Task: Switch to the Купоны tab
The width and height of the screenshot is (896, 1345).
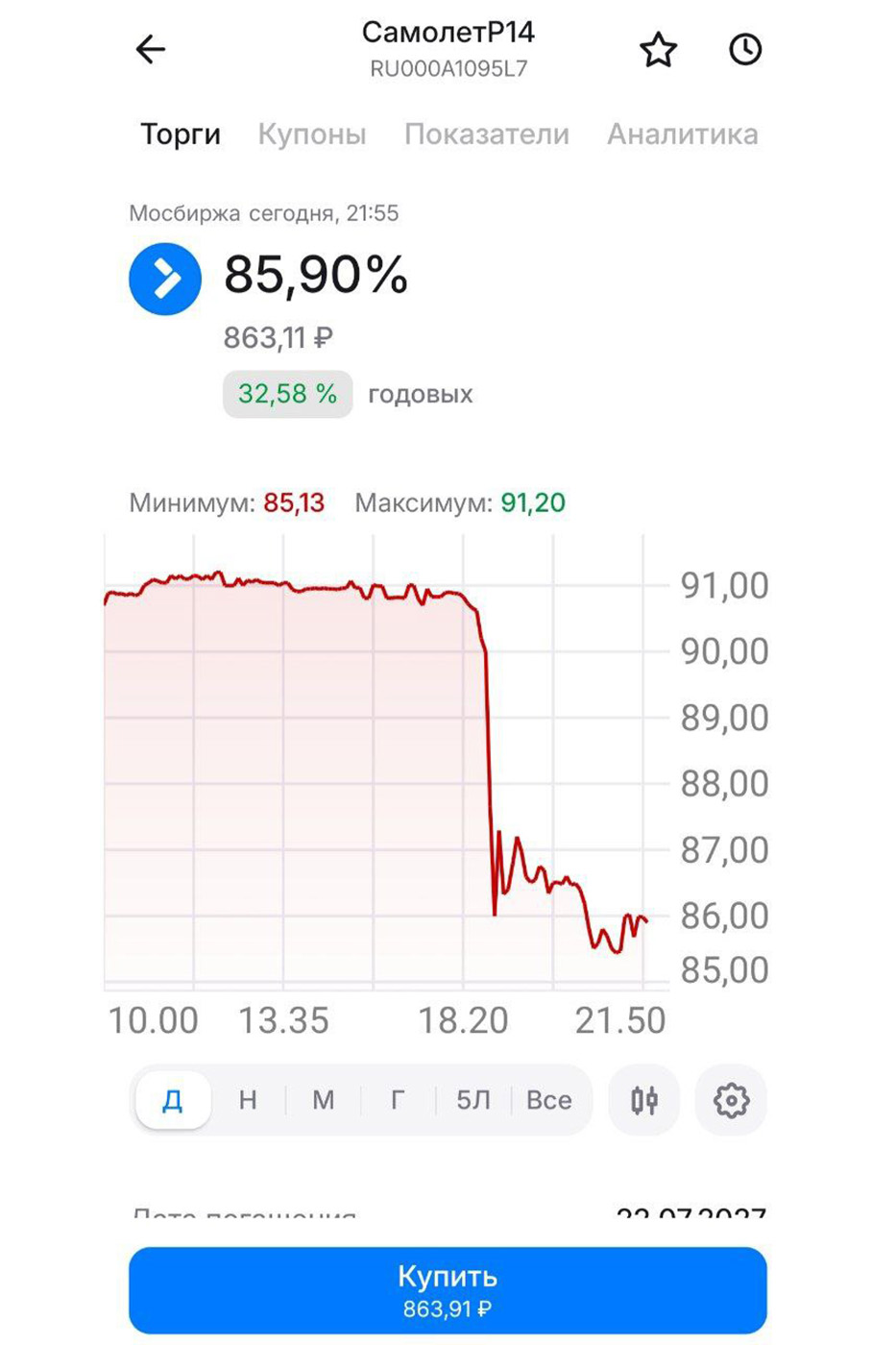Action: pos(311,134)
